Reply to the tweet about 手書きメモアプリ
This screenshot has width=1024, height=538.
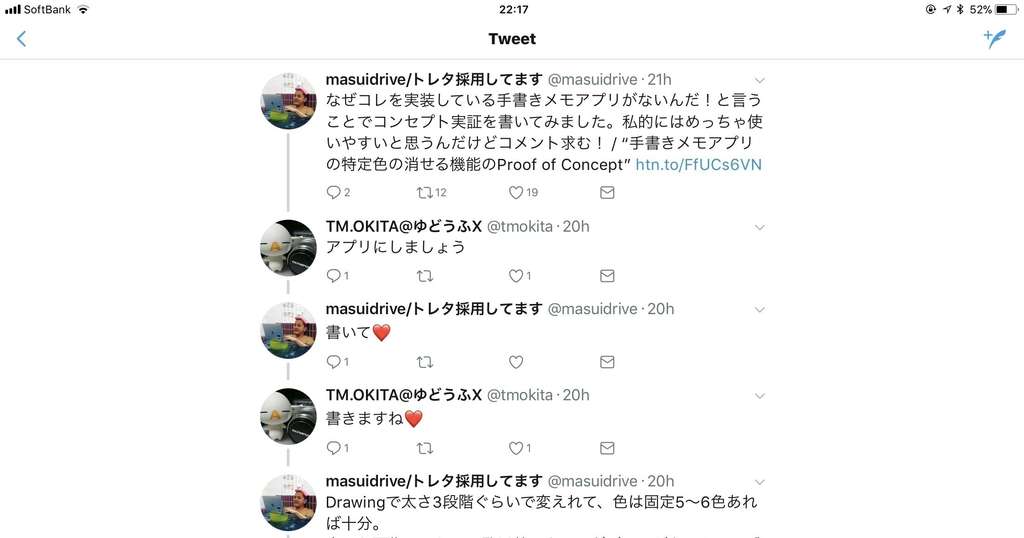334,192
